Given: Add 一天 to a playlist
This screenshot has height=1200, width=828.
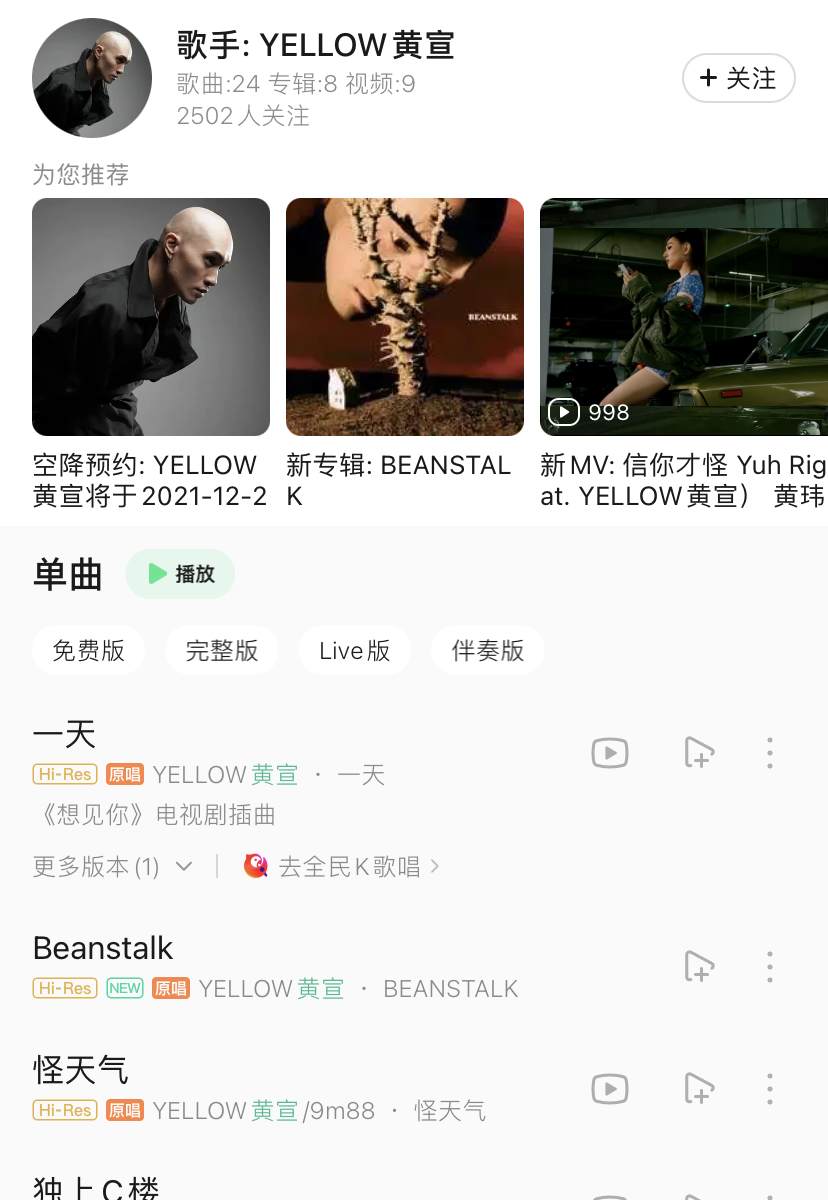Looking at the screenshot, I should click(699, 752).
